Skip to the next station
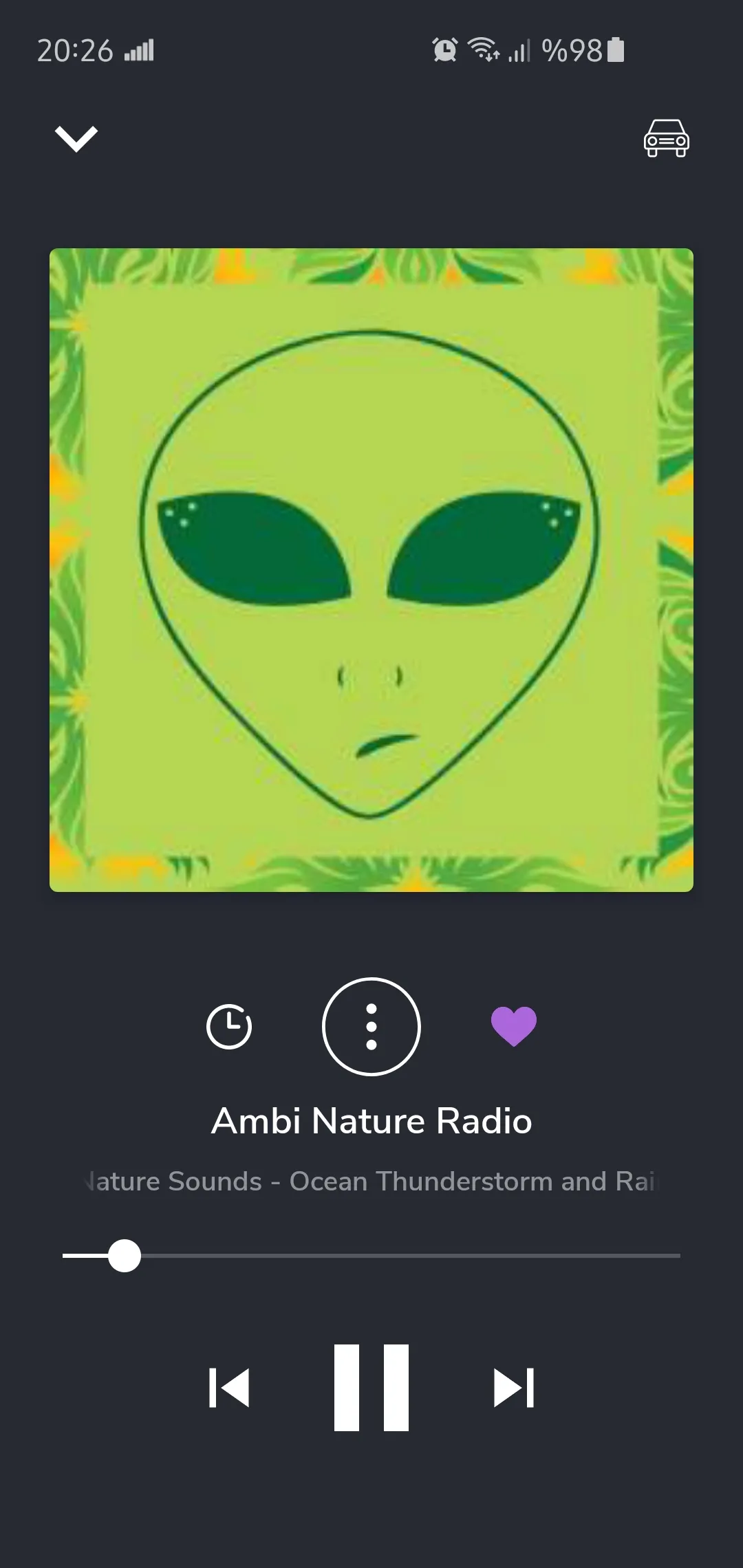743x1568 pixels. [x=514, y=1388]
